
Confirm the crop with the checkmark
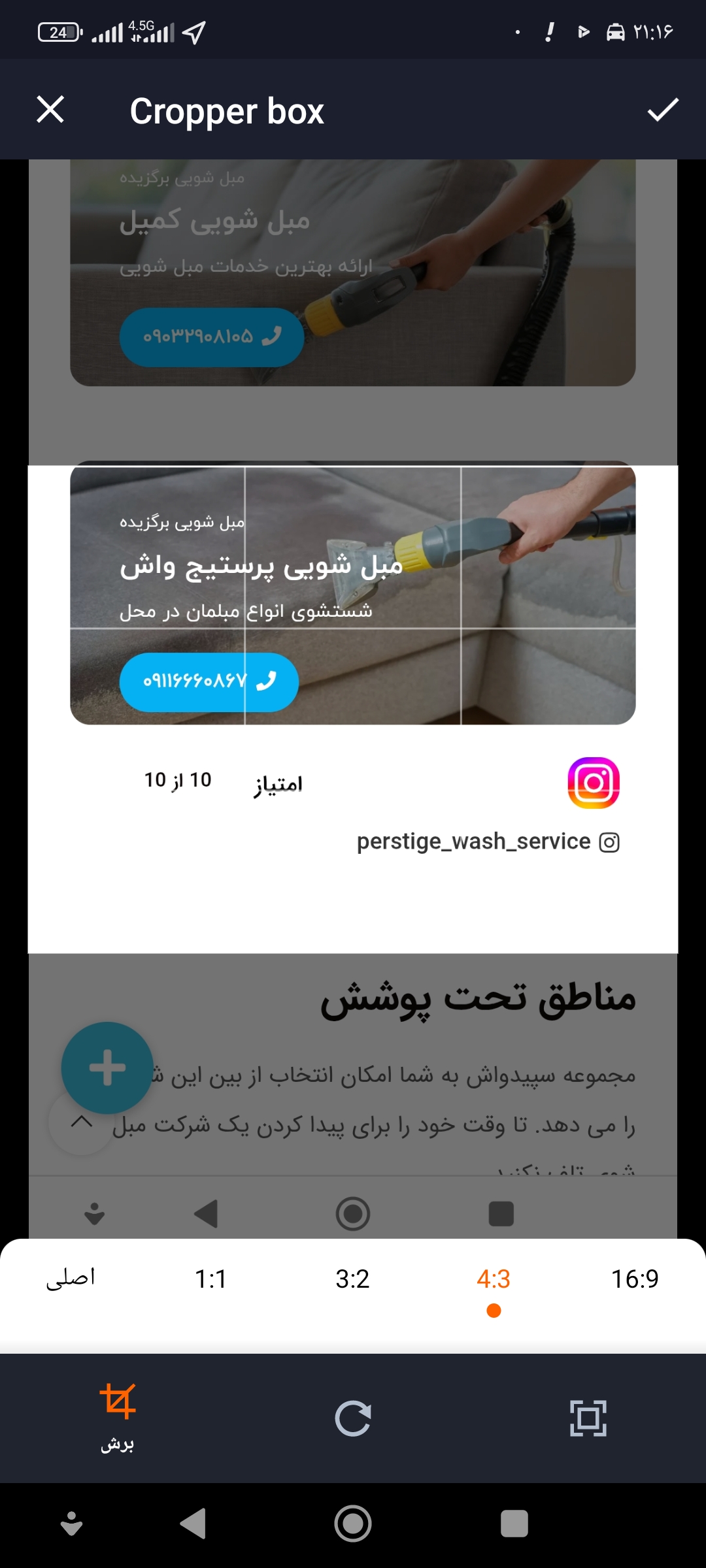pyautogui.click(x=663, y=109)
